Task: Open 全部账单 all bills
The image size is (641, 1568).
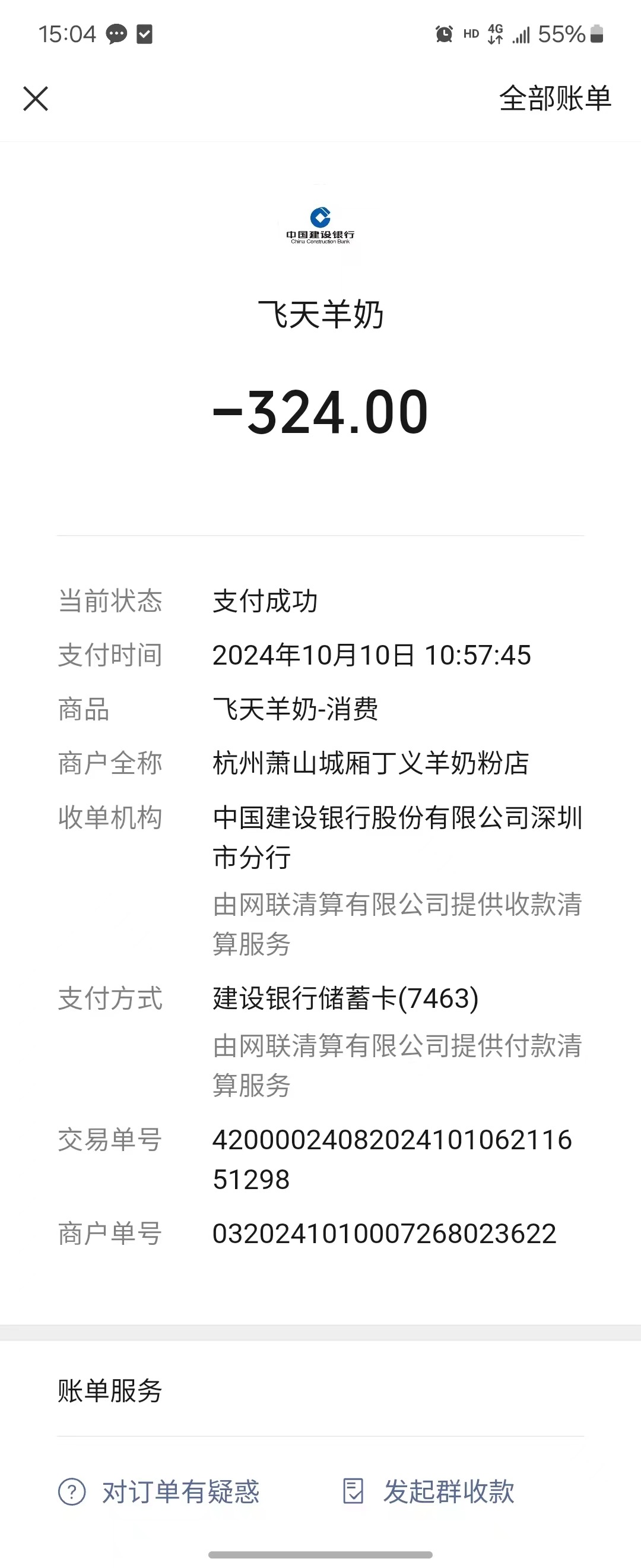Action: tap(554, 99)
